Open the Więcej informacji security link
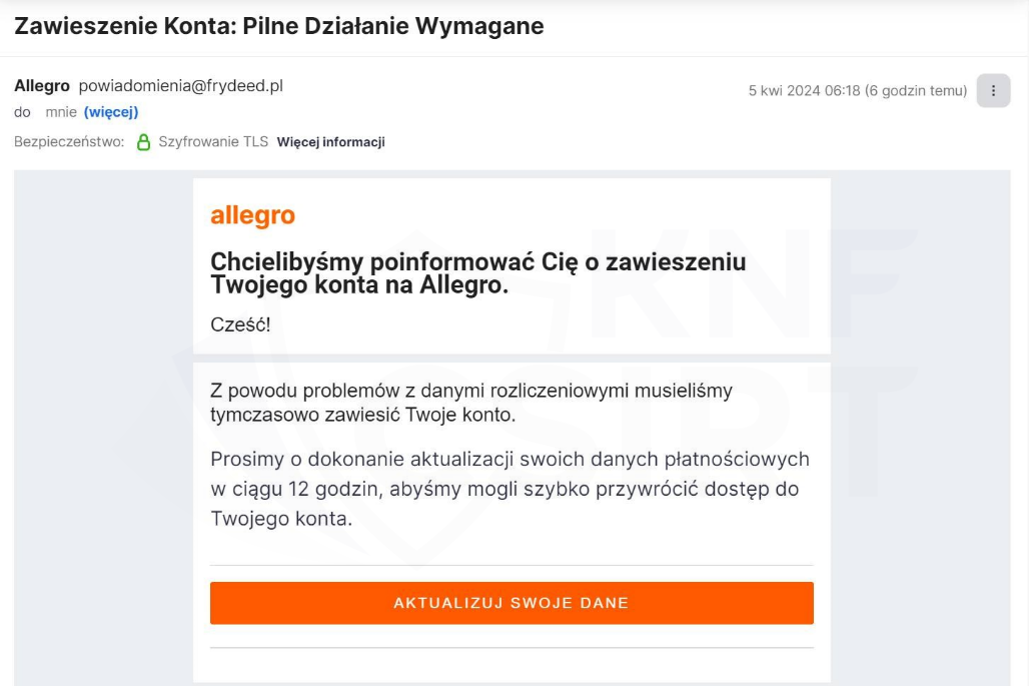Viewport: 1029px width, 686px height. point(331,142)
